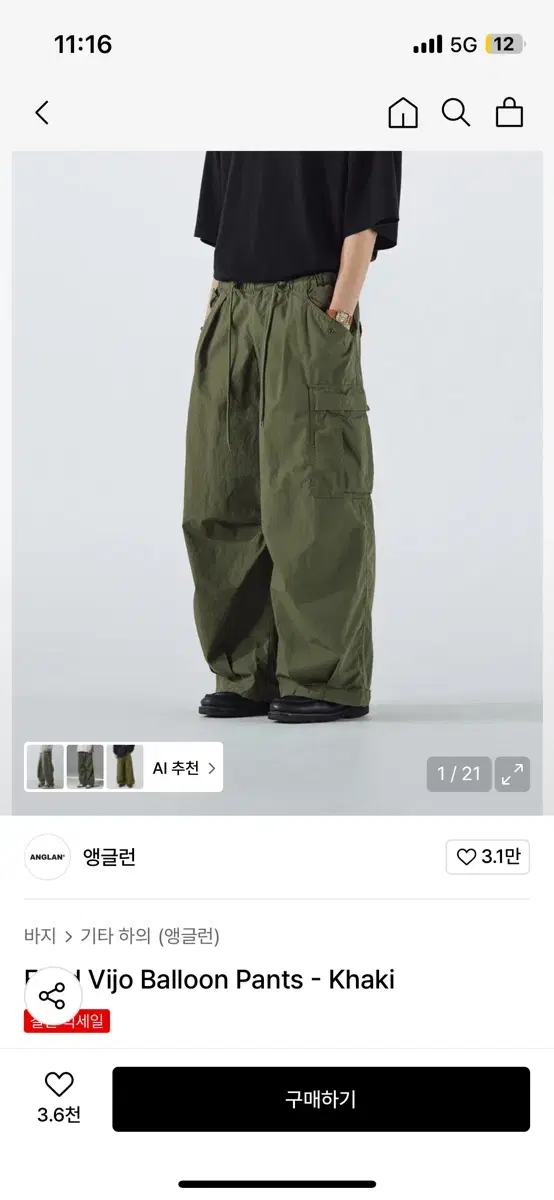The height and width of the screenshot is (1200, 554).
Task: View the main product photo
Action: (277, 483)
